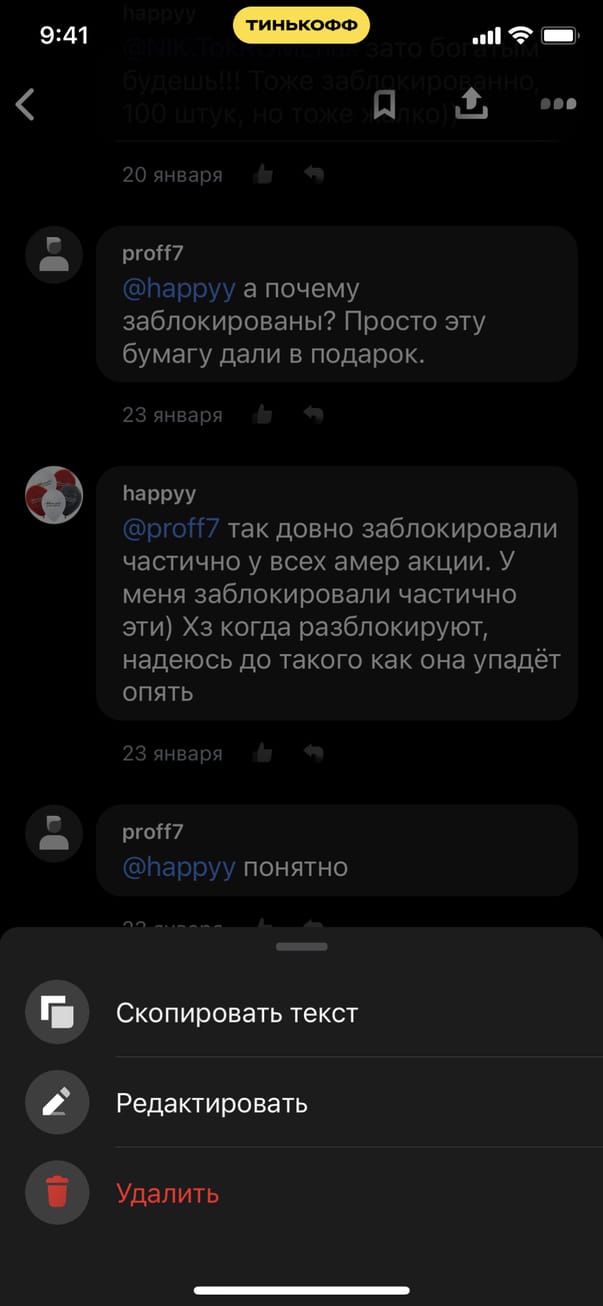Screen dimensions: 603x1306
Task: Open @happyy mention in proff7's question
Action: [x=178, y=289]
